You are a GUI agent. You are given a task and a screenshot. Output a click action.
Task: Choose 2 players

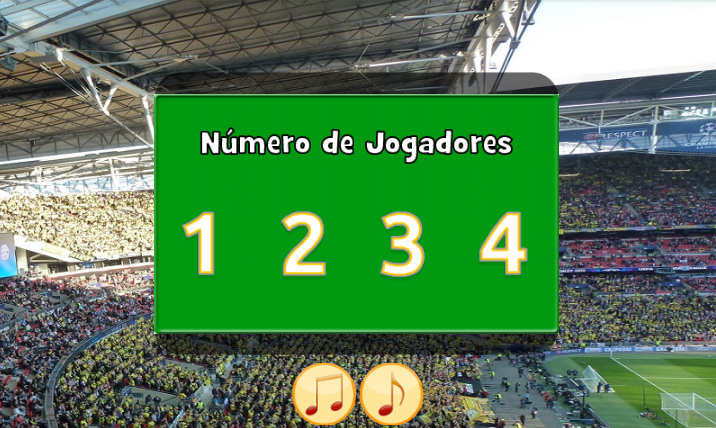(302, 244)
